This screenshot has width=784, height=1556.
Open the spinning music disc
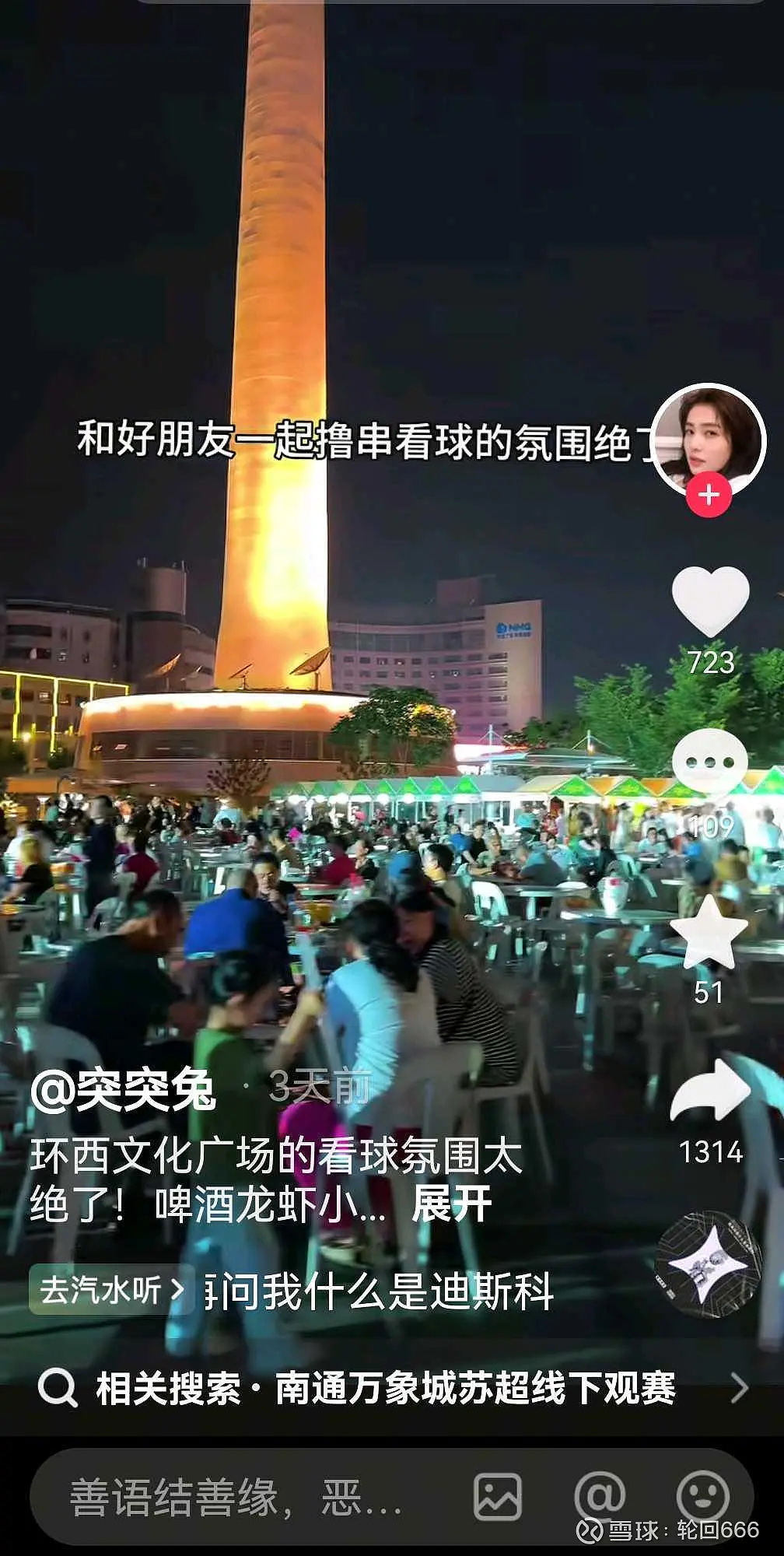click(707, 1264)
